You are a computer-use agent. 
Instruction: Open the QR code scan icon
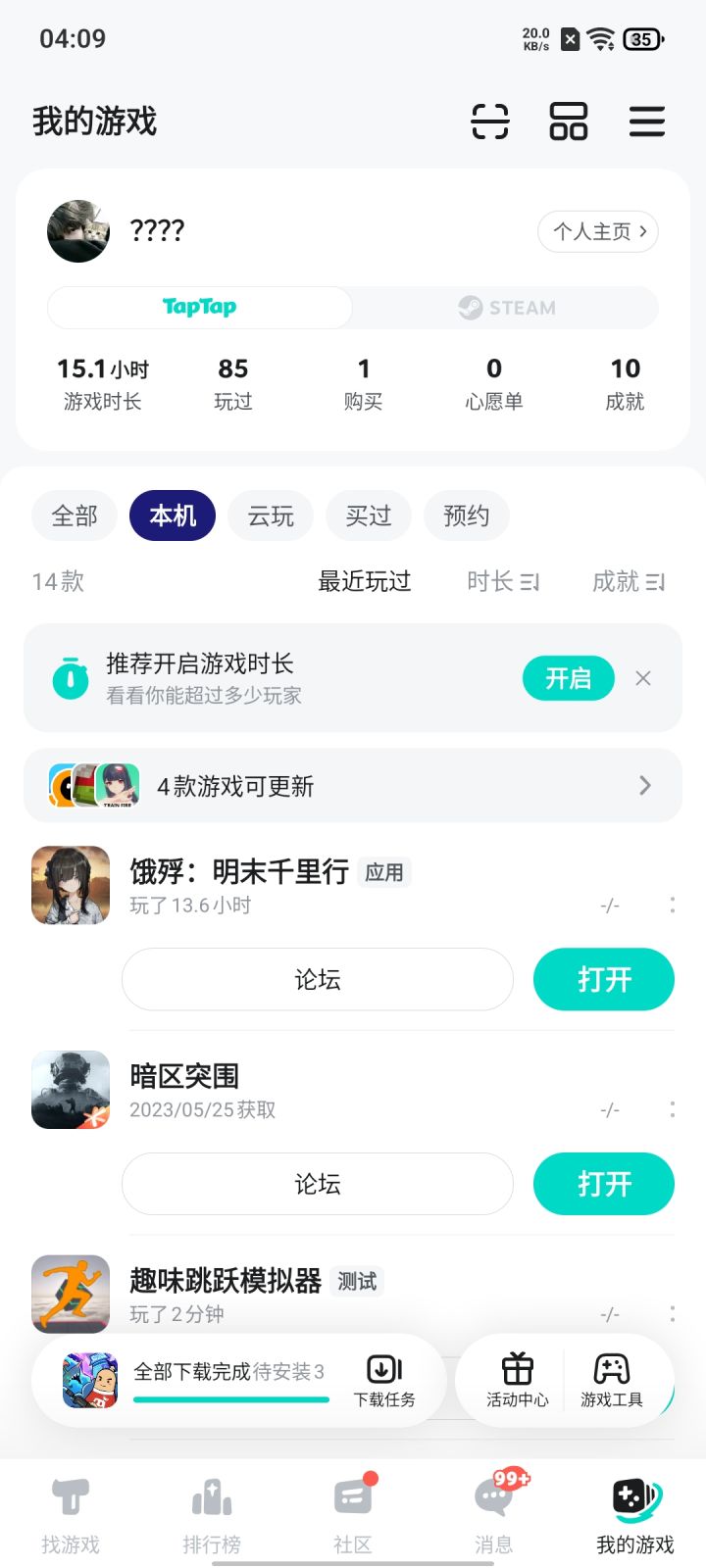coord(490,122)
